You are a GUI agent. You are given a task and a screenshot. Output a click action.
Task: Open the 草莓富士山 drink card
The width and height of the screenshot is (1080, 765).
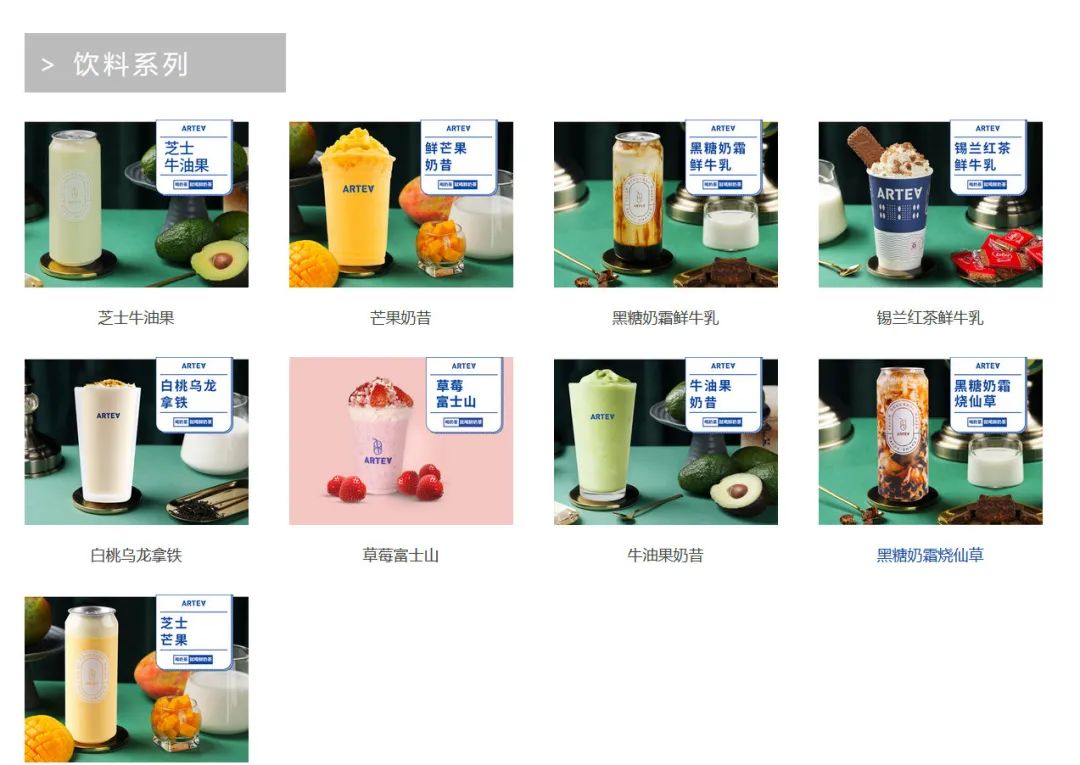pyautogui.click(x=401, y=442)
